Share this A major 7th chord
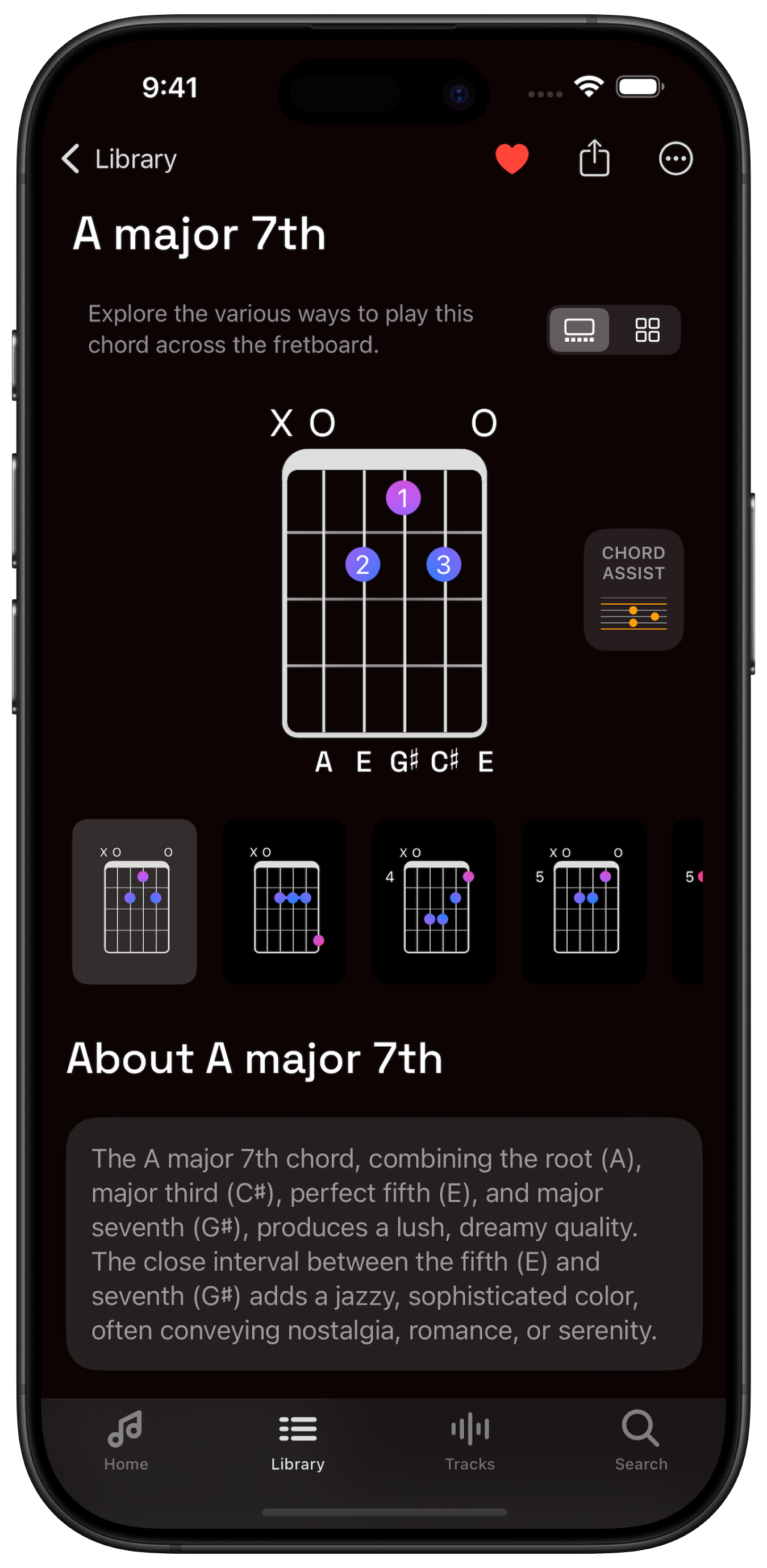This screenshot has width=767, height=1568. coord(594,159)
